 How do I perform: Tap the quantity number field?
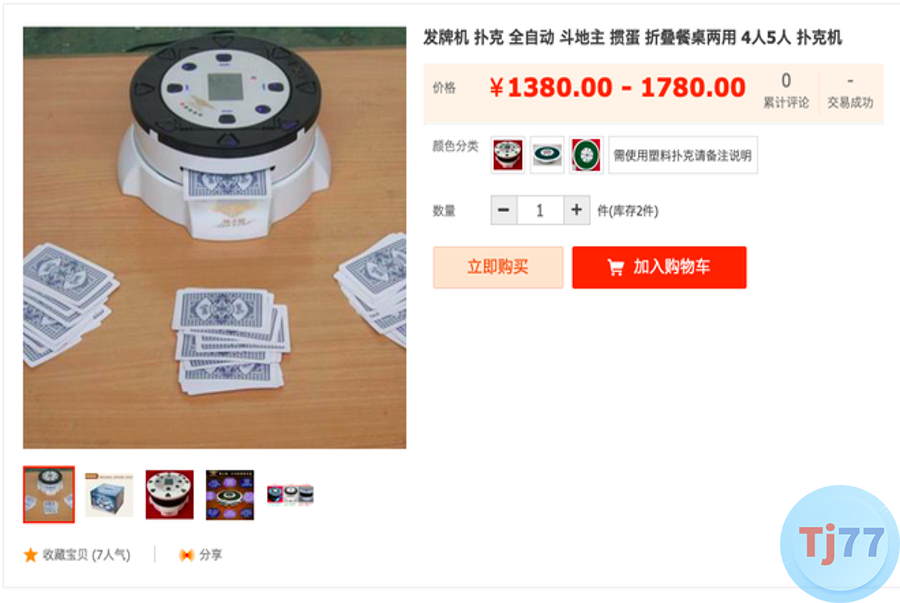pyautogui.click(x=540, y=210)
